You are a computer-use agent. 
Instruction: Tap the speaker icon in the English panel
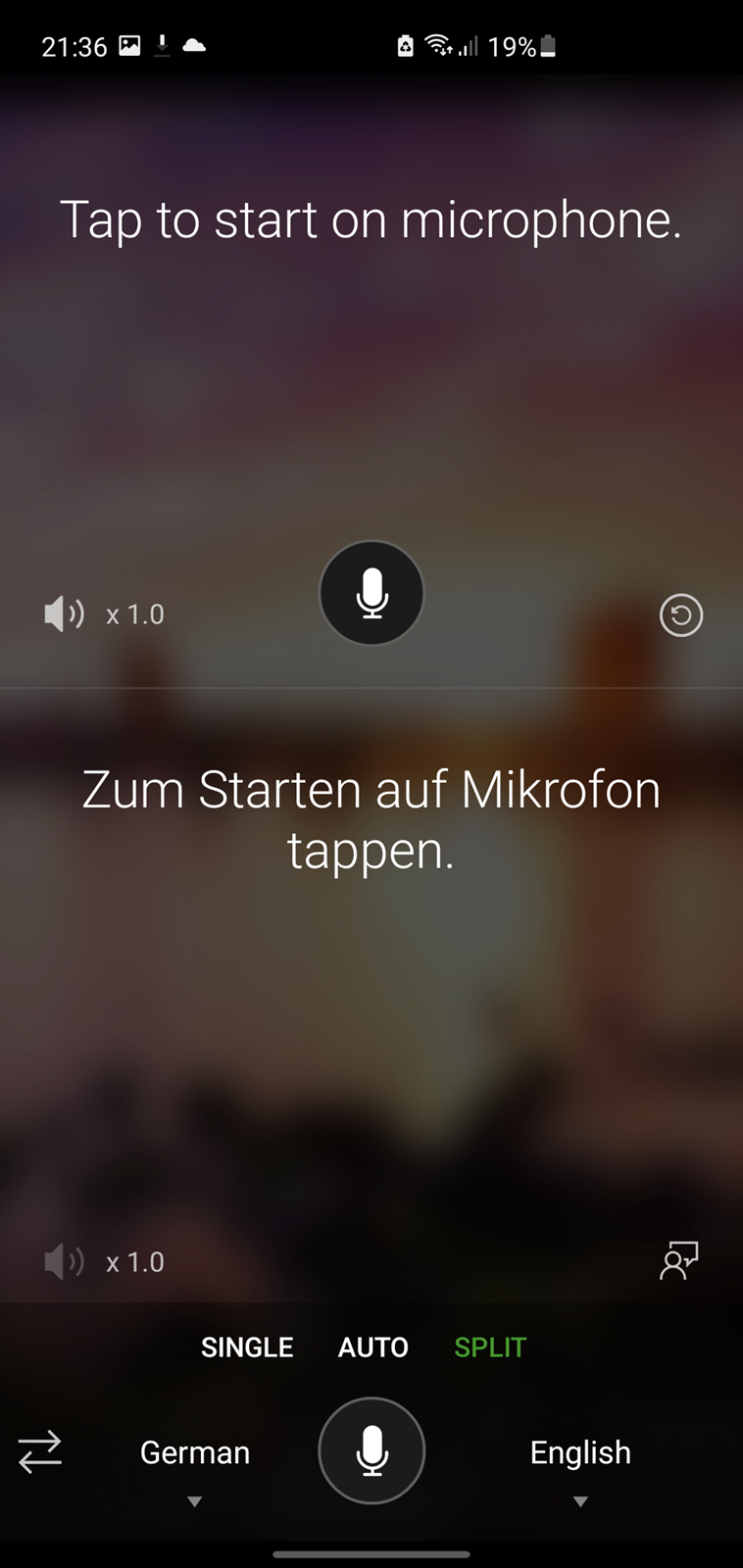point(65,614)
